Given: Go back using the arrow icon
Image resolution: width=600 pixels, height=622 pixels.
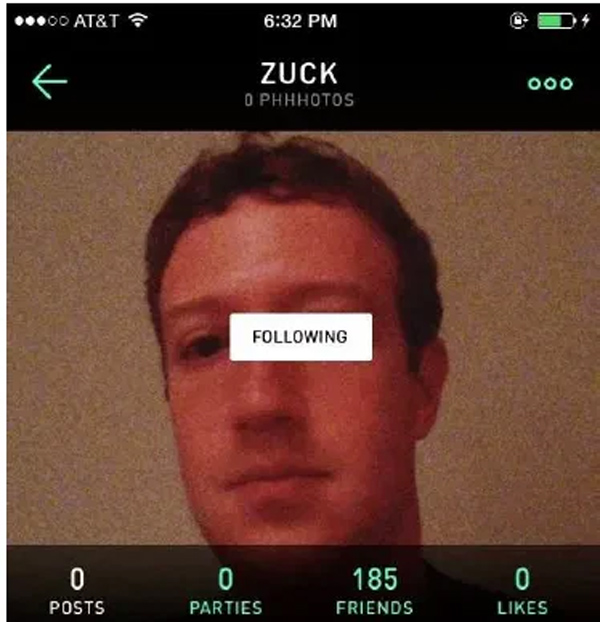Looking at the screenshot, I should [x=49, y=82].
